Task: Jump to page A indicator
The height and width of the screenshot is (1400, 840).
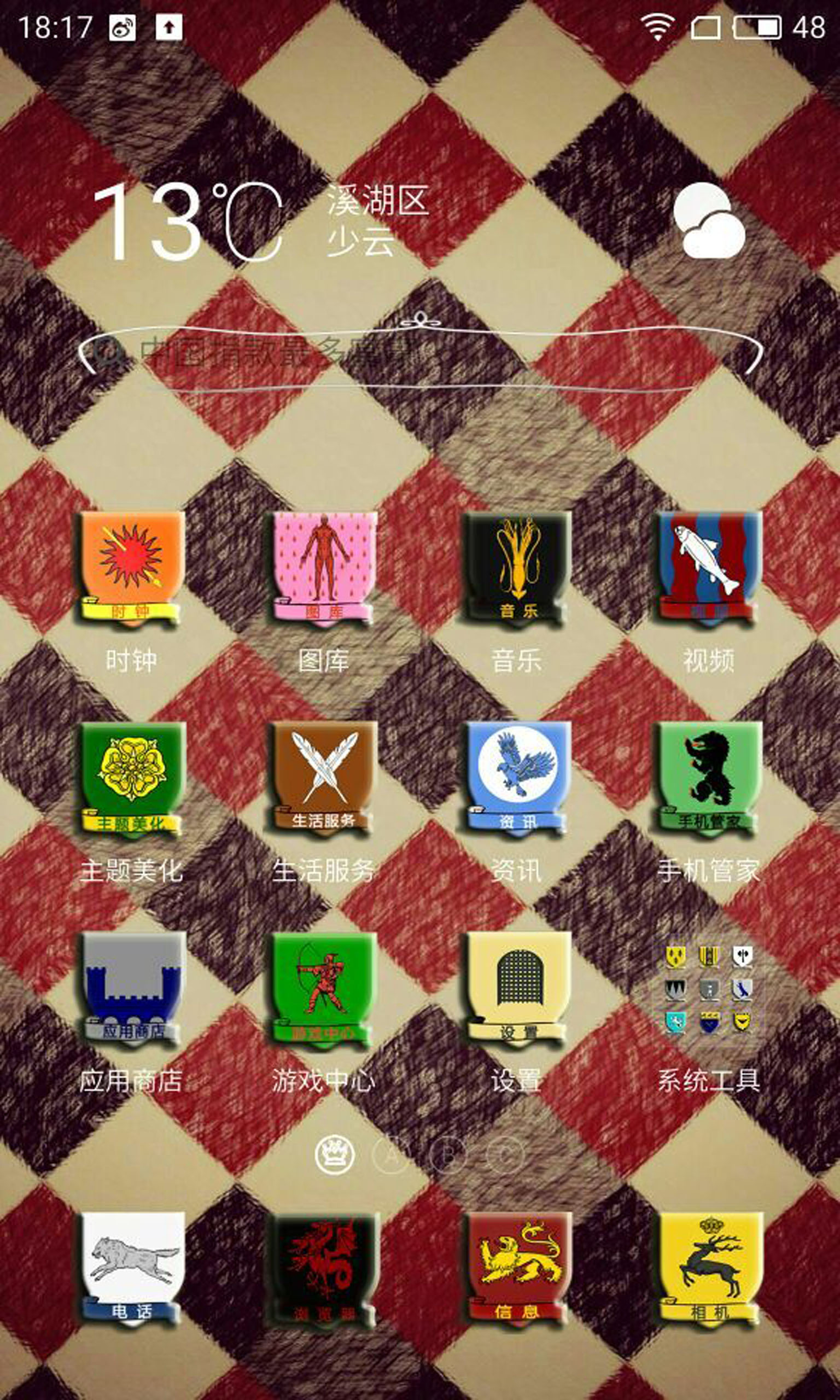Action: coord(391,1155)
